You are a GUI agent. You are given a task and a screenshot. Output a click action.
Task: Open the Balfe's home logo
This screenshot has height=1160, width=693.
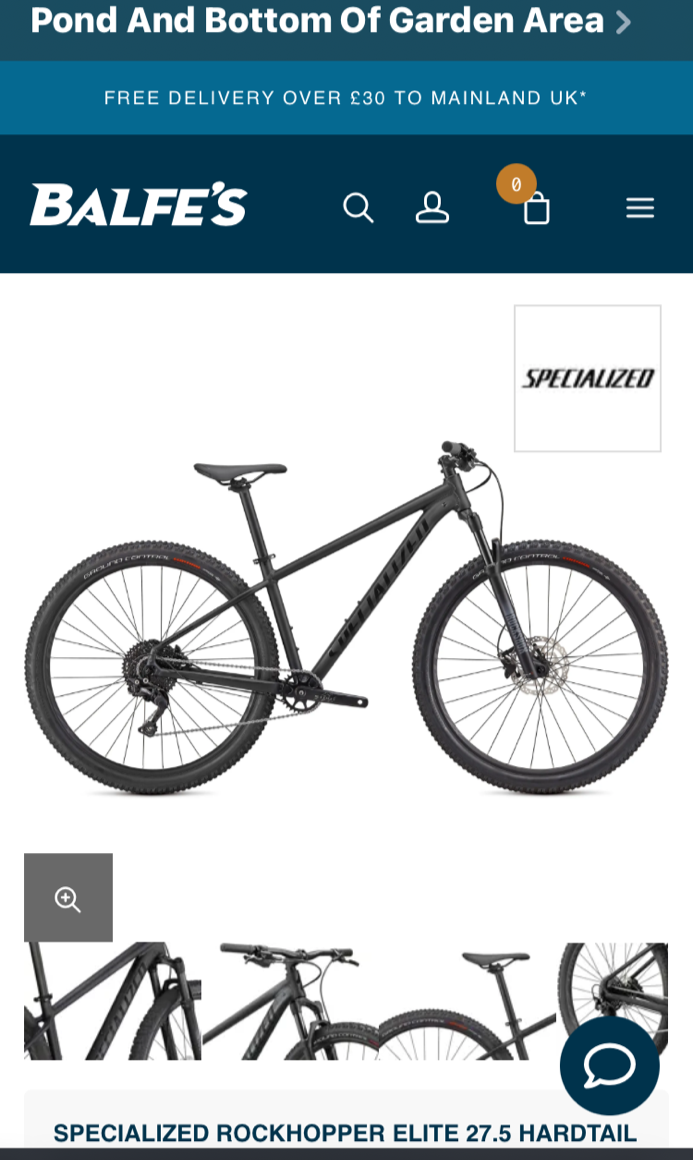[x=139, y=205]
